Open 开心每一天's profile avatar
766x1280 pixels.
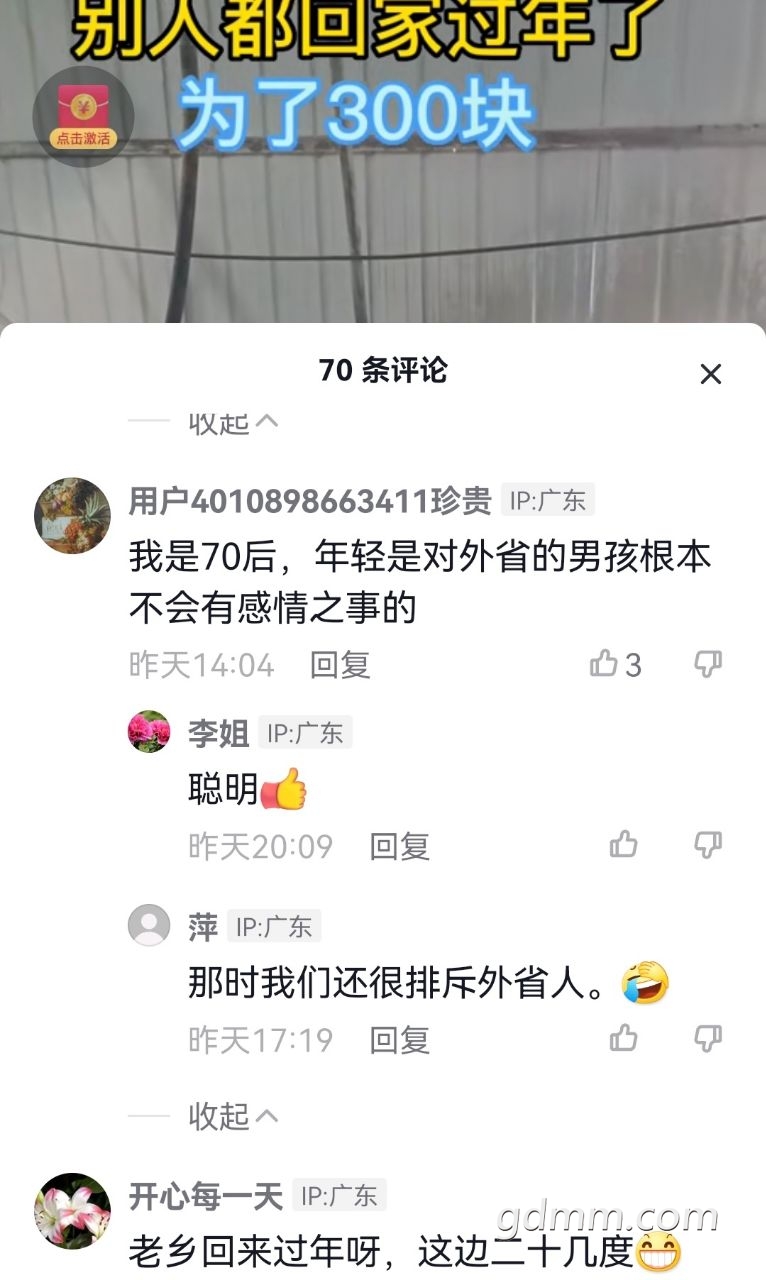pyautogui.click(x=72, y=1211)
